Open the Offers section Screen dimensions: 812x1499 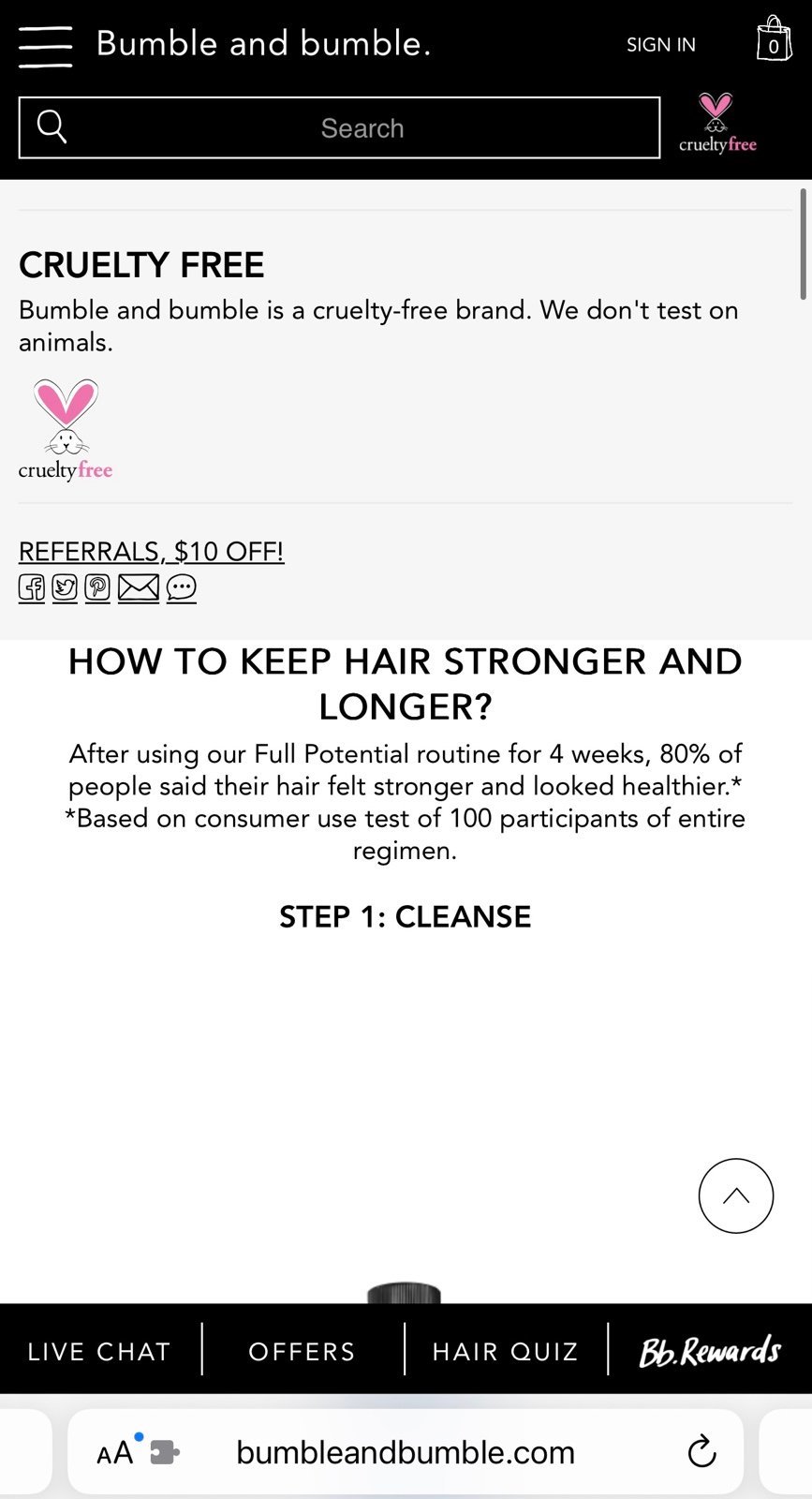click(x=303, y=1351)
